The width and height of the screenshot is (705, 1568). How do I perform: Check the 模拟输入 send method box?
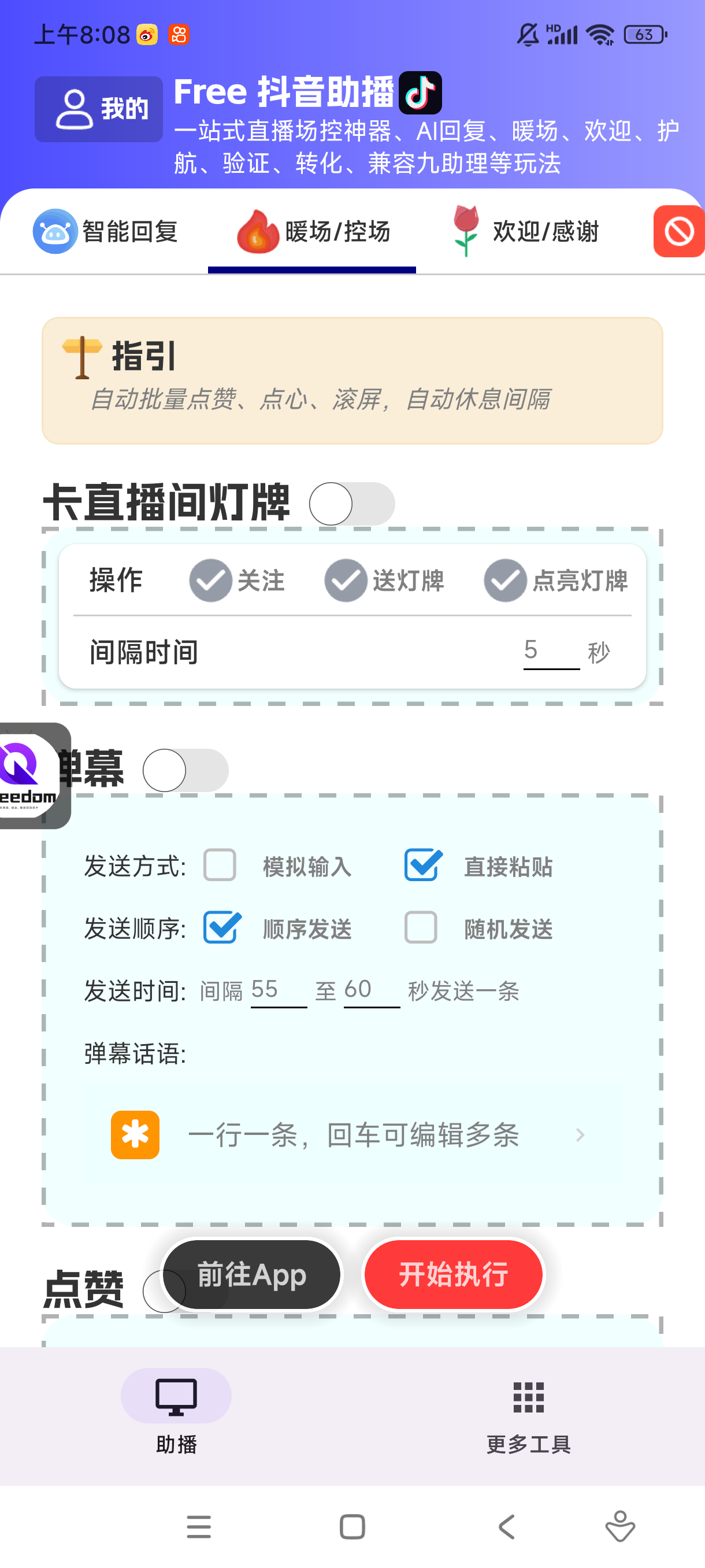pyautogui.click(x=220, y=865)
